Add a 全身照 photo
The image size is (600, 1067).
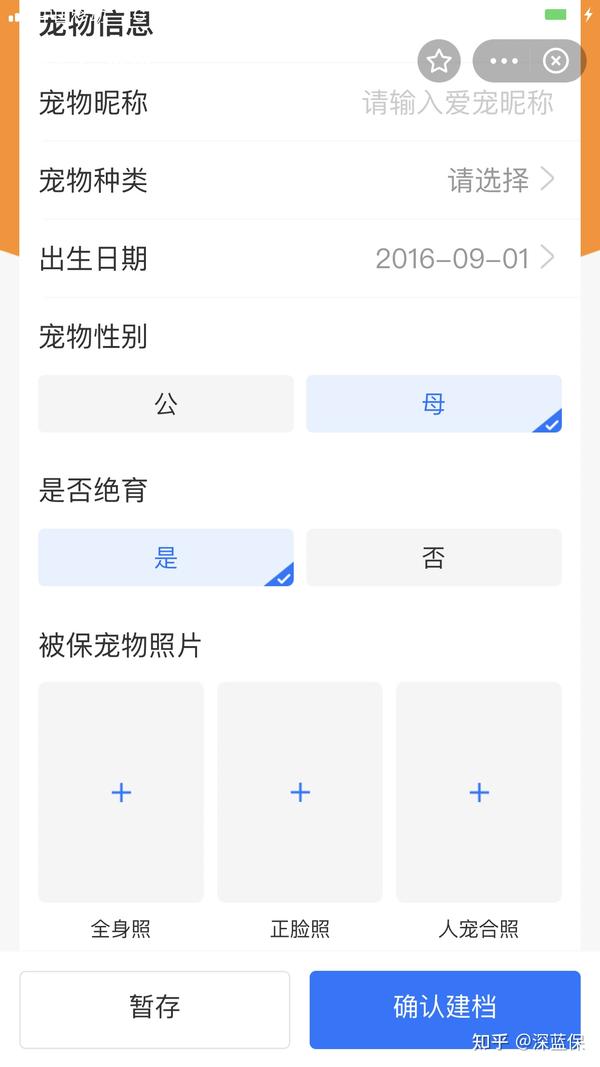coord(121,792)
